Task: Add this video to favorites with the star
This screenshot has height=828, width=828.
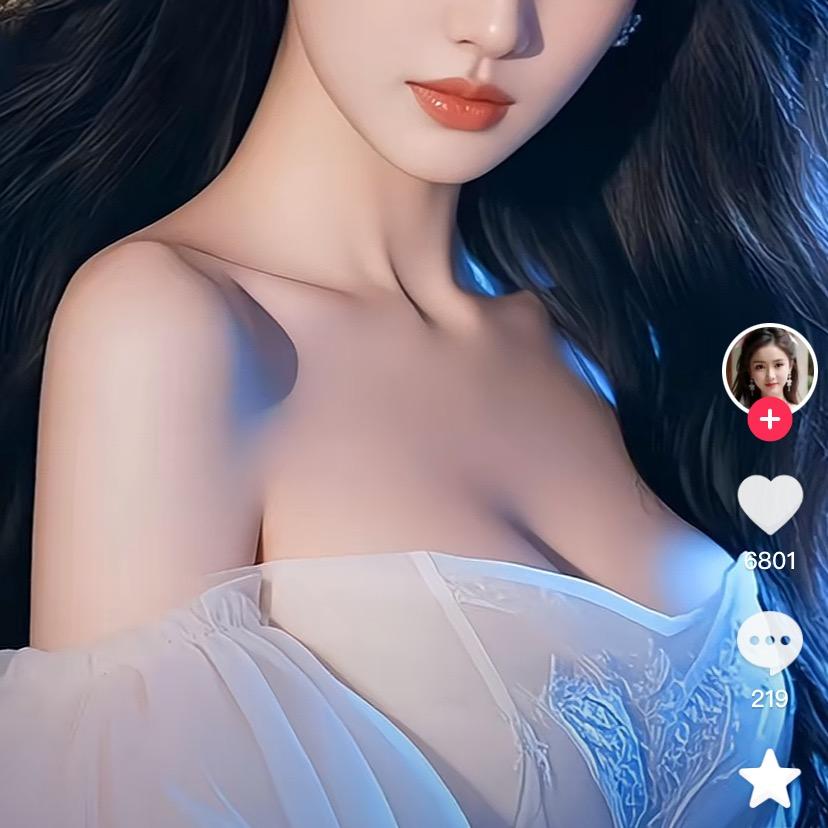Action: 769,781
